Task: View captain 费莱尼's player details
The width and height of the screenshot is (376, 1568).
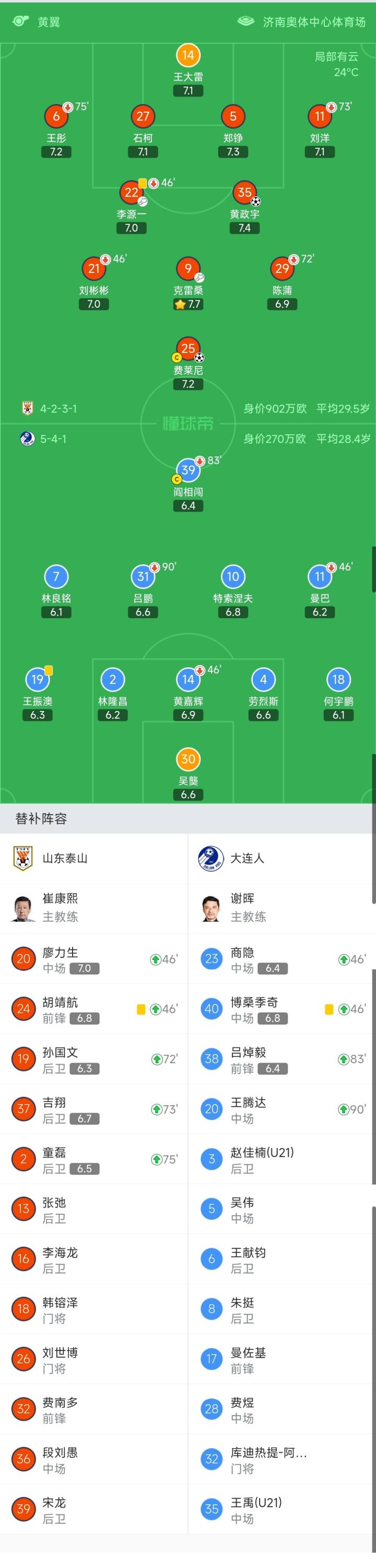Action: point(187,349)
